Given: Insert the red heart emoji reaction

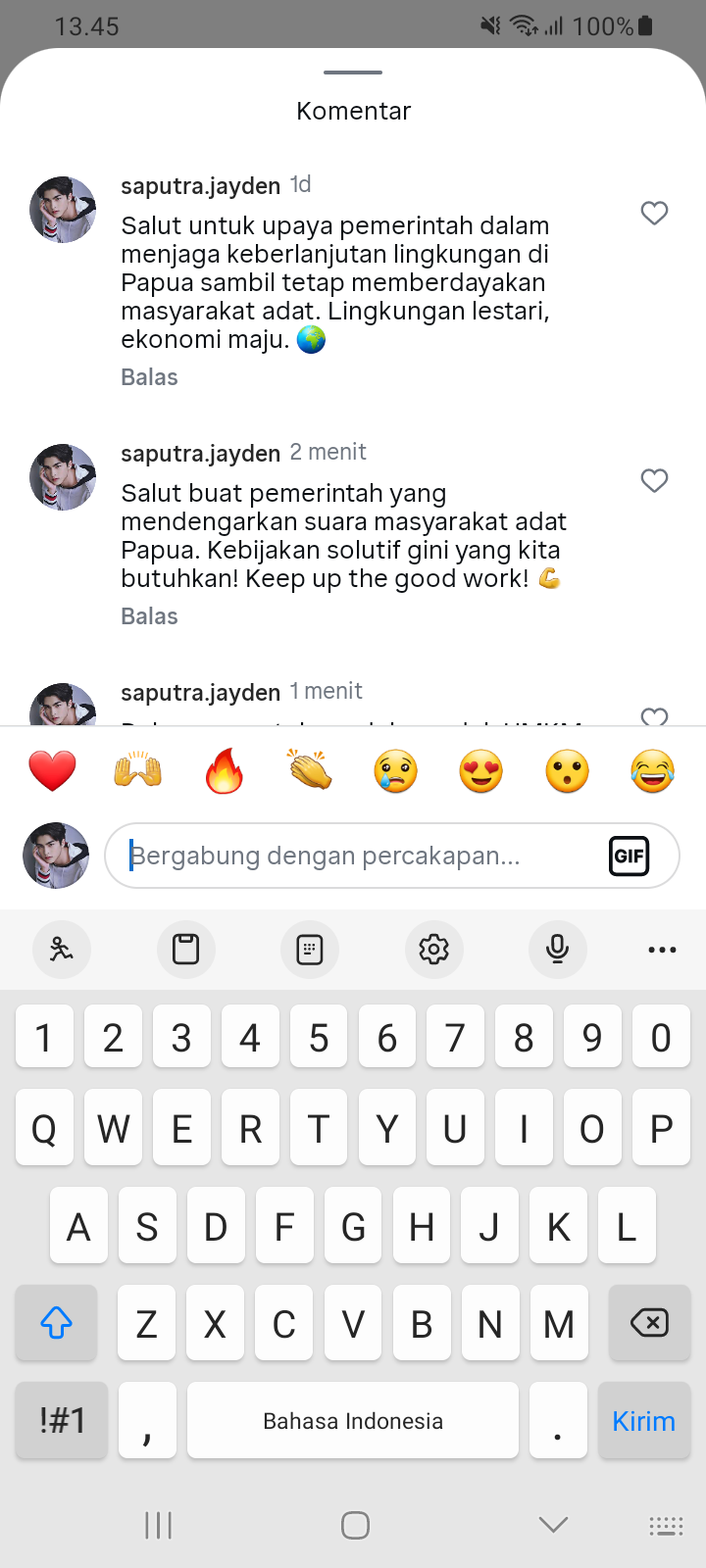Looking at the screenshot, I should click(x=52, y=771).
